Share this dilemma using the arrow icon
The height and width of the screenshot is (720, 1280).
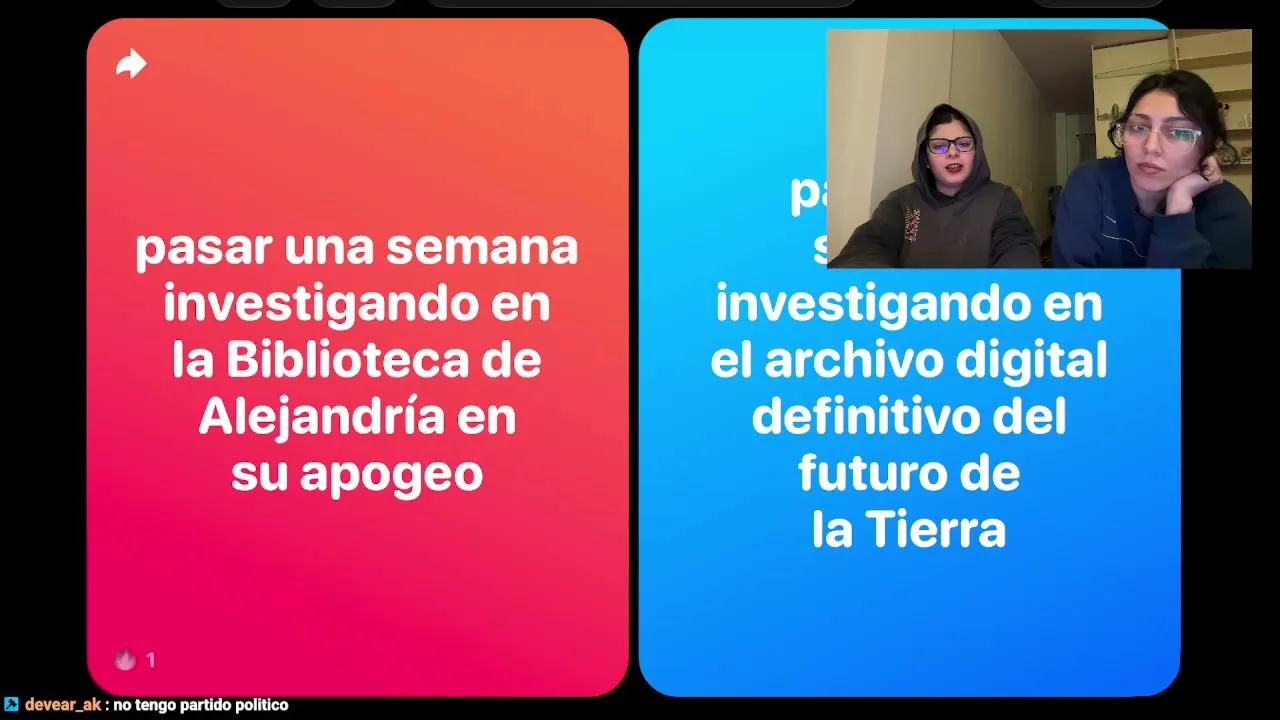[x=131, y=65]
